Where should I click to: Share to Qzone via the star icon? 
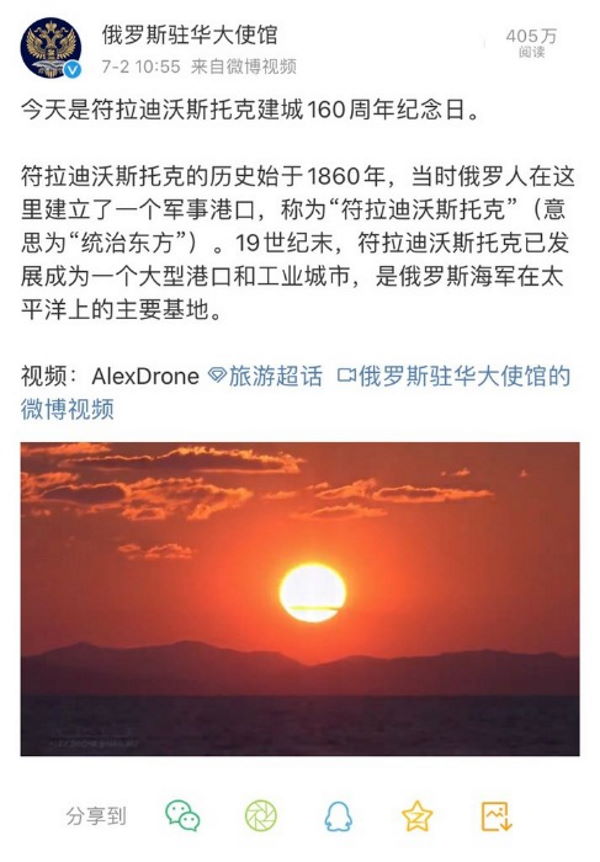click(x=417, y=816)
